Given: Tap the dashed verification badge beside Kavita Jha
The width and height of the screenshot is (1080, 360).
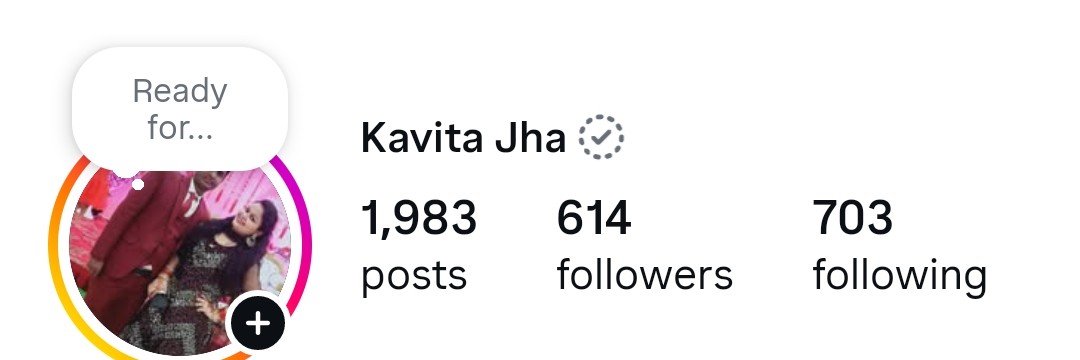Looking at the screenshot, I should pos(601,137).
